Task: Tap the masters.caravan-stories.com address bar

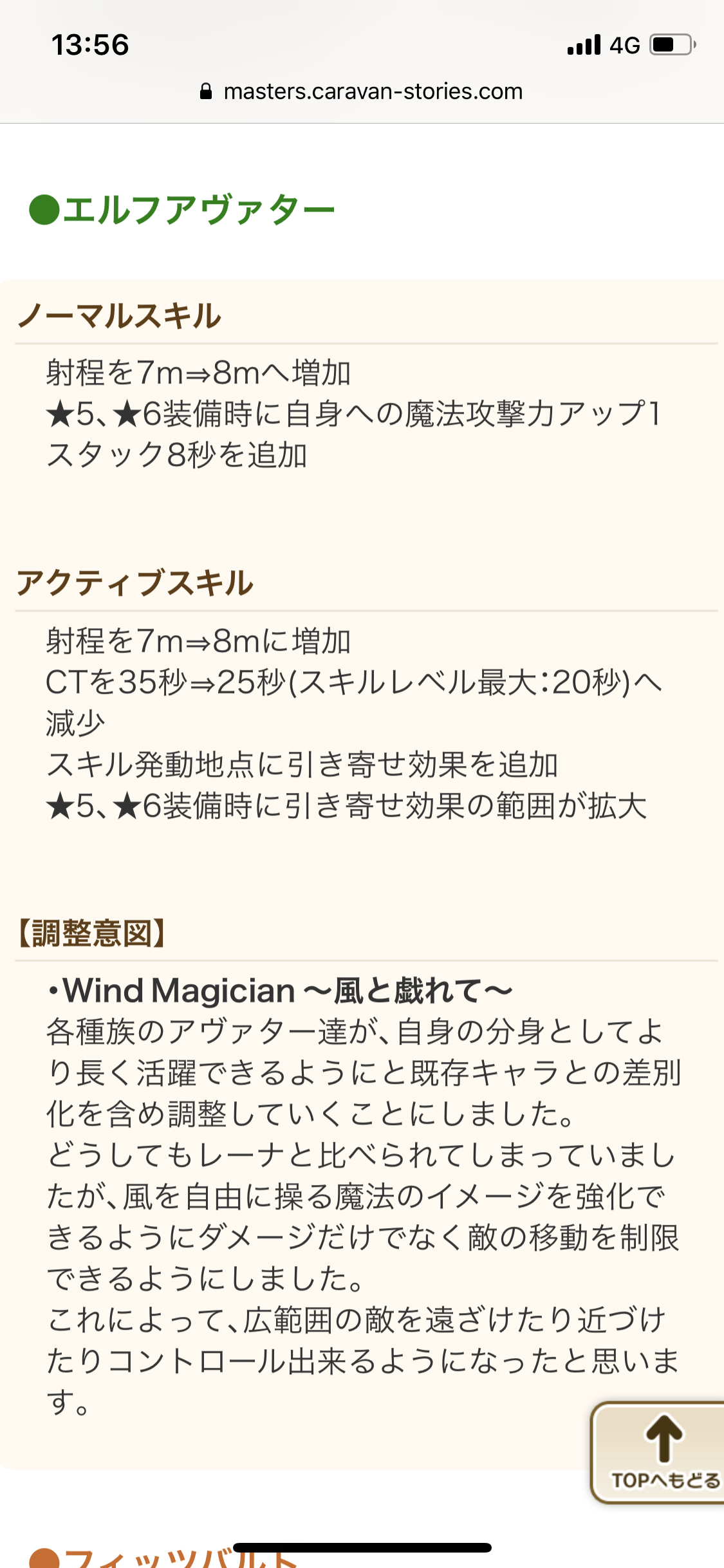Action: (x=362, y=91)
